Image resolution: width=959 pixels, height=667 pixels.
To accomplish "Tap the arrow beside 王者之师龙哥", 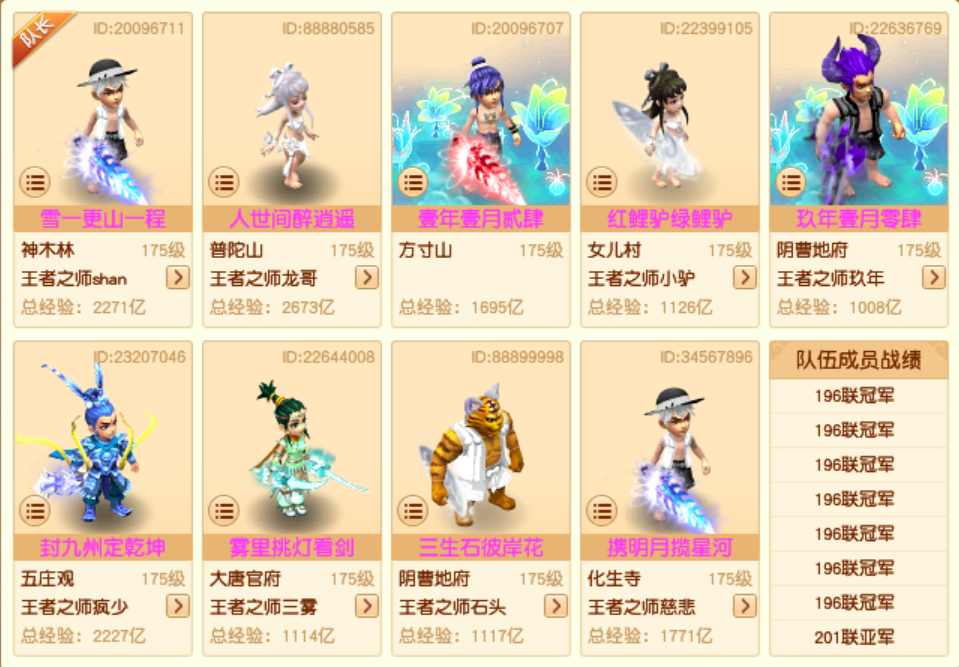I will [x=367, y=277].
